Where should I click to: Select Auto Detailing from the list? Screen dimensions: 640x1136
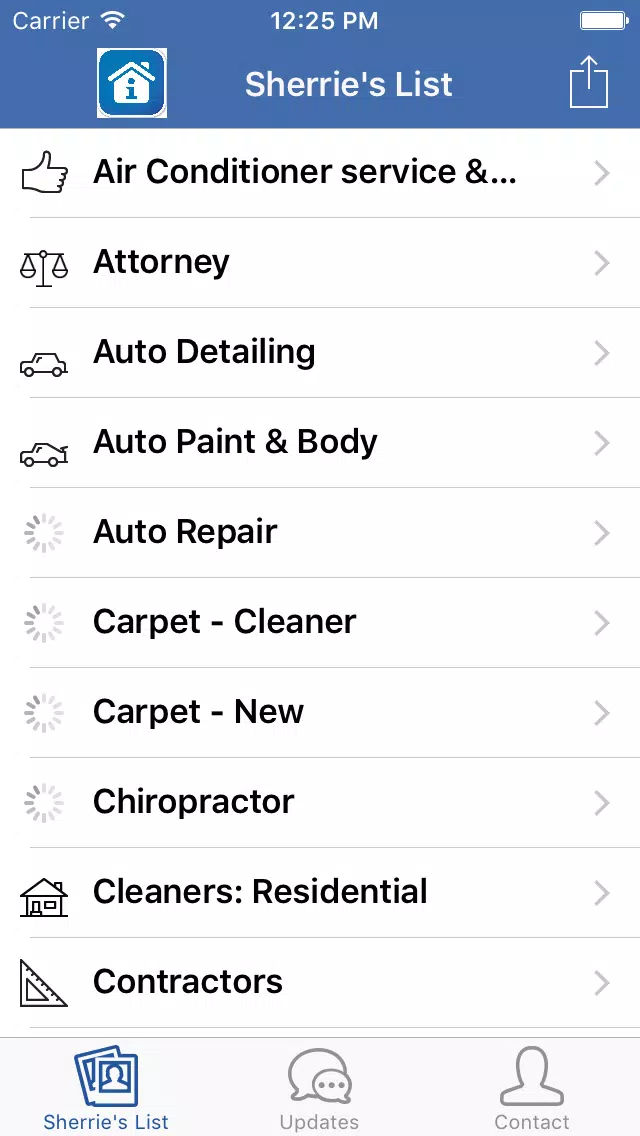click(x=320, y=352)
